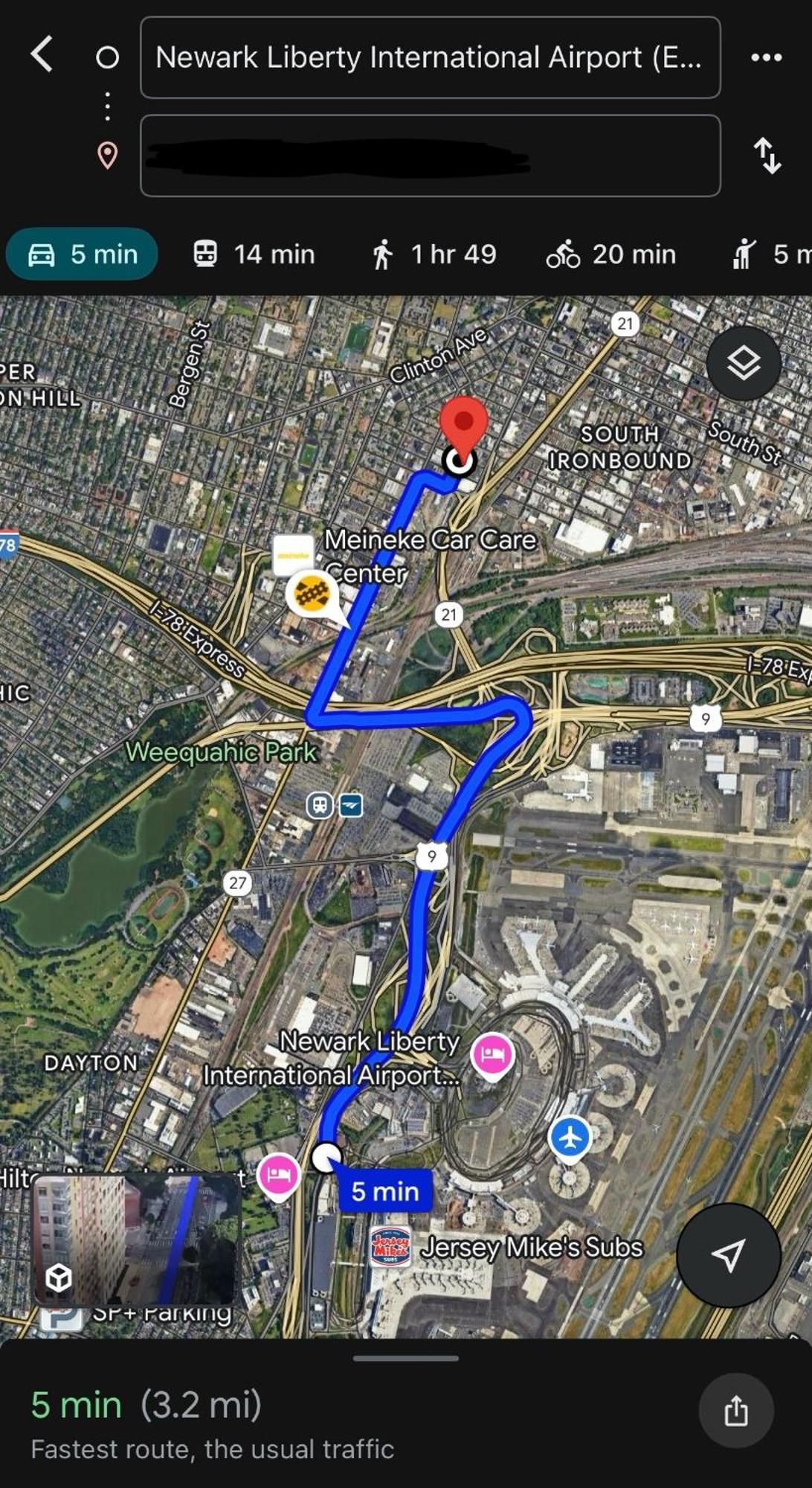Switch to cycling mode, 20 min
The height and width of the screenshot is (1488, 812).
coord(610,254)
